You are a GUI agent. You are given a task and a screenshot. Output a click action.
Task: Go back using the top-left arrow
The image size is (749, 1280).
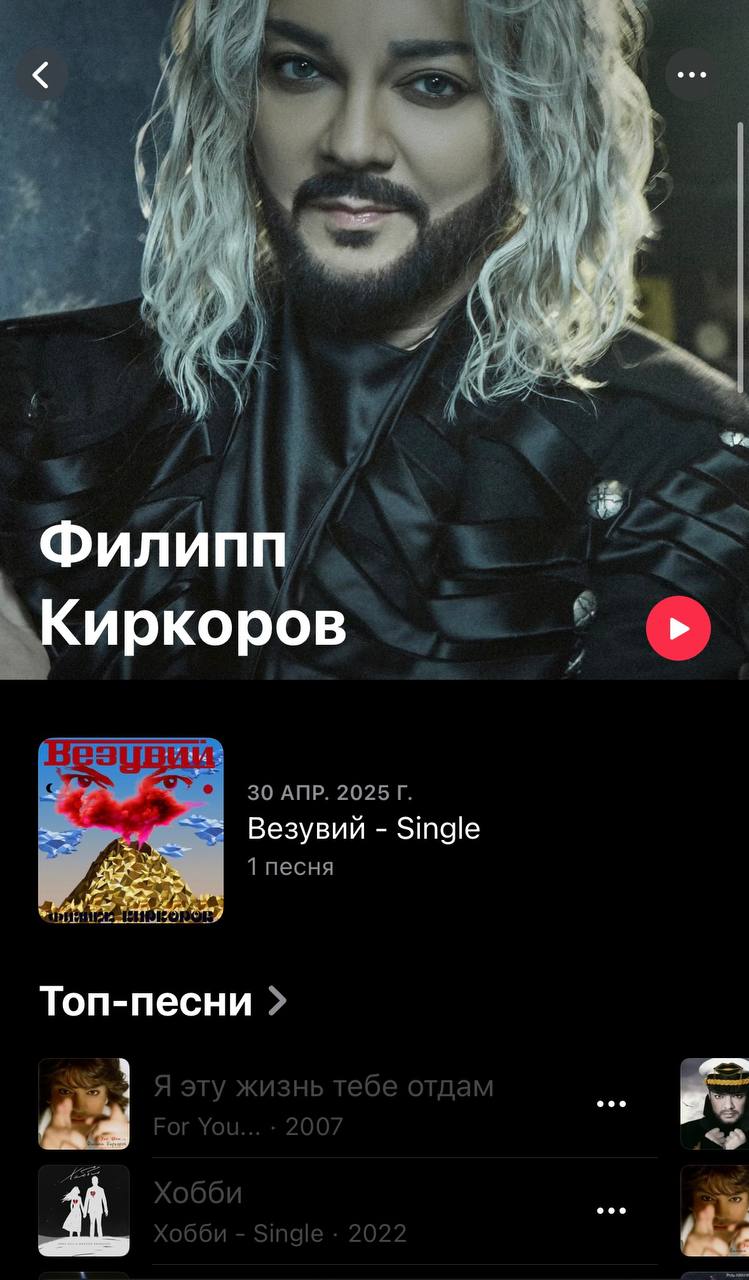tap(41, 75)
